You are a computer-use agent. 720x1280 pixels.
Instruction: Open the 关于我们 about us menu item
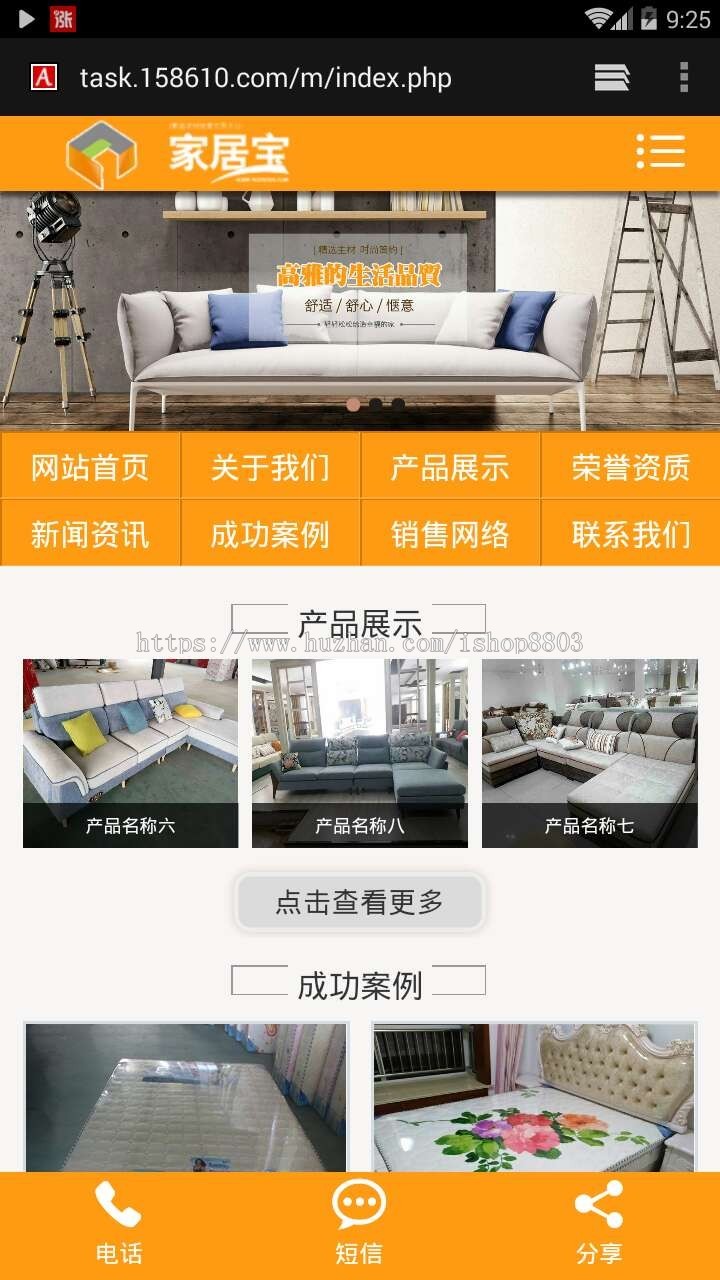click(x=270, y=464)
